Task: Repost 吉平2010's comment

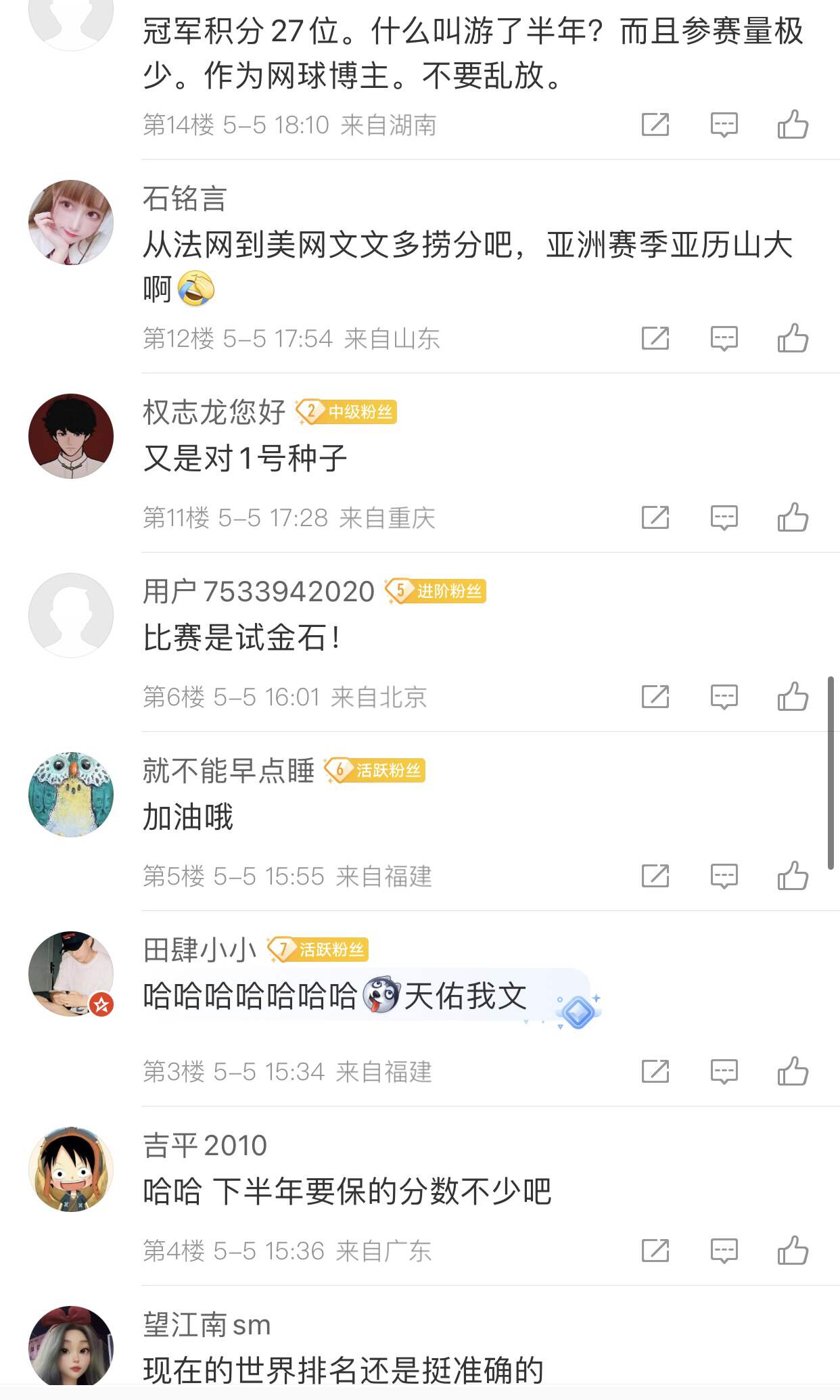Action: (x=655, y=1251)
